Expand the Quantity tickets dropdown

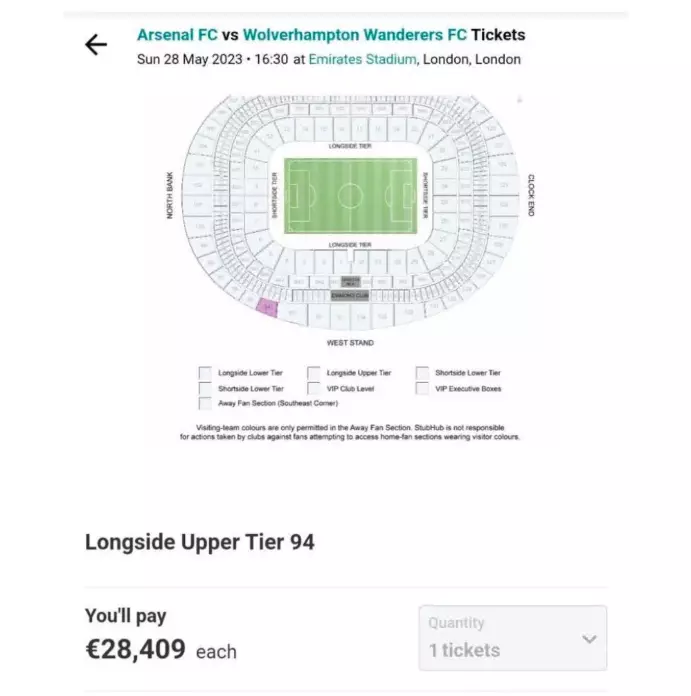[x=512, y=637]
